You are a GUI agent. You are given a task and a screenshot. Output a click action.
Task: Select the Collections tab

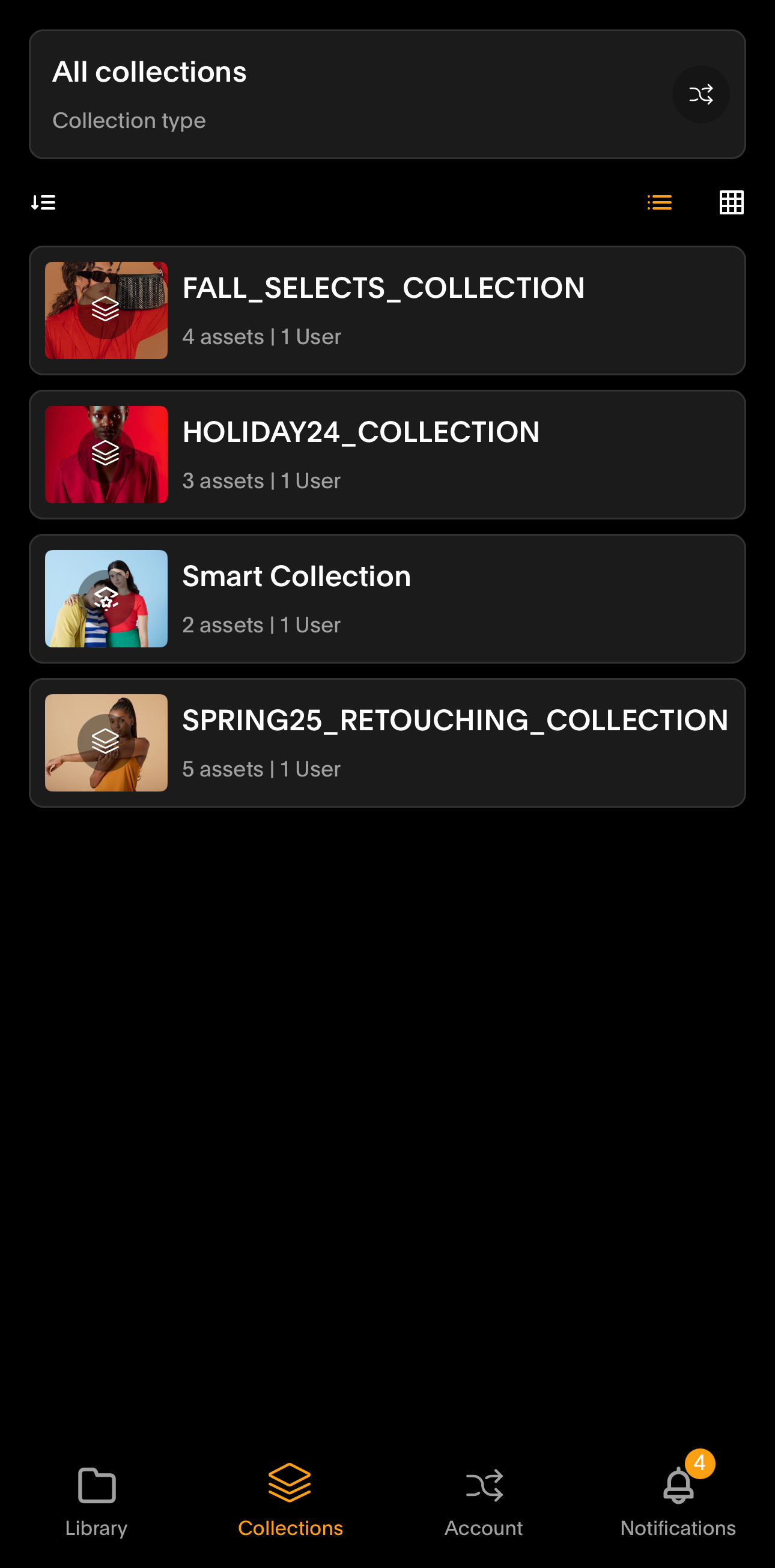290,1502
